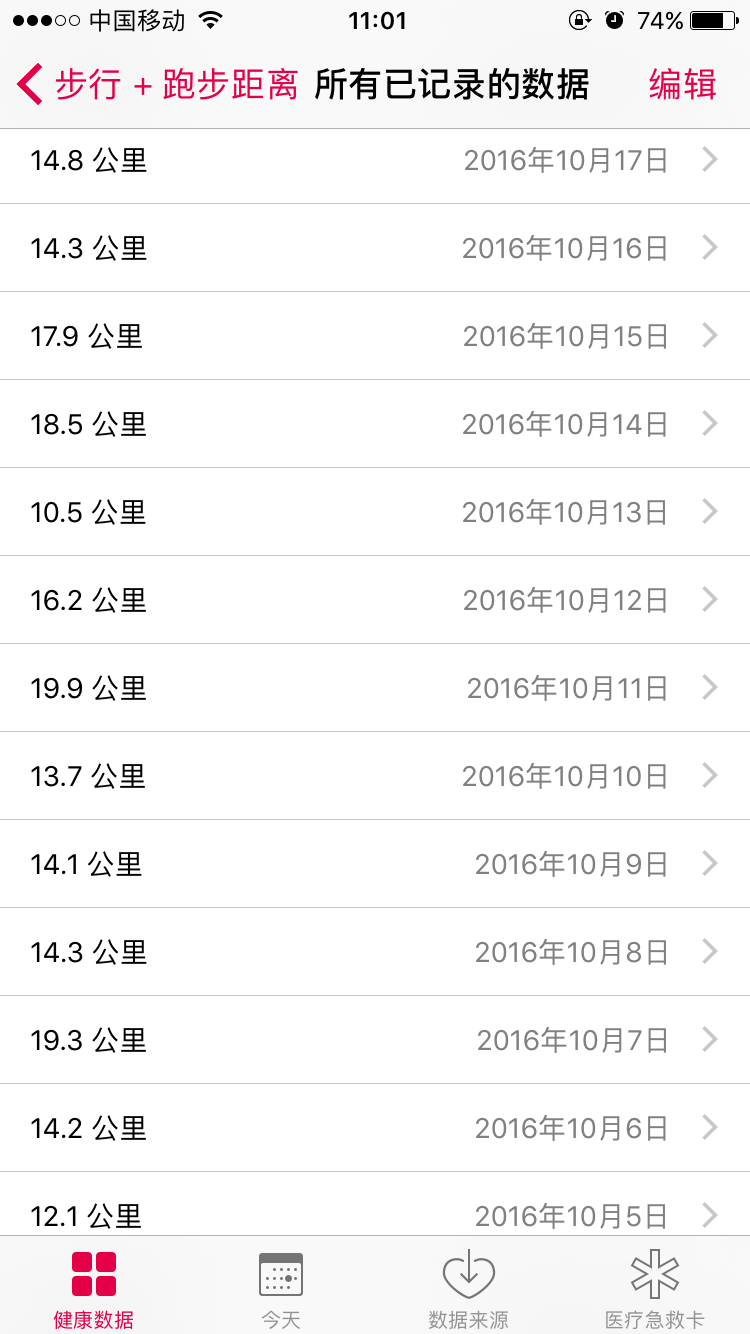Select the 2016年10月9日 record
This screenshot has width=750, height=1334.
375,864
